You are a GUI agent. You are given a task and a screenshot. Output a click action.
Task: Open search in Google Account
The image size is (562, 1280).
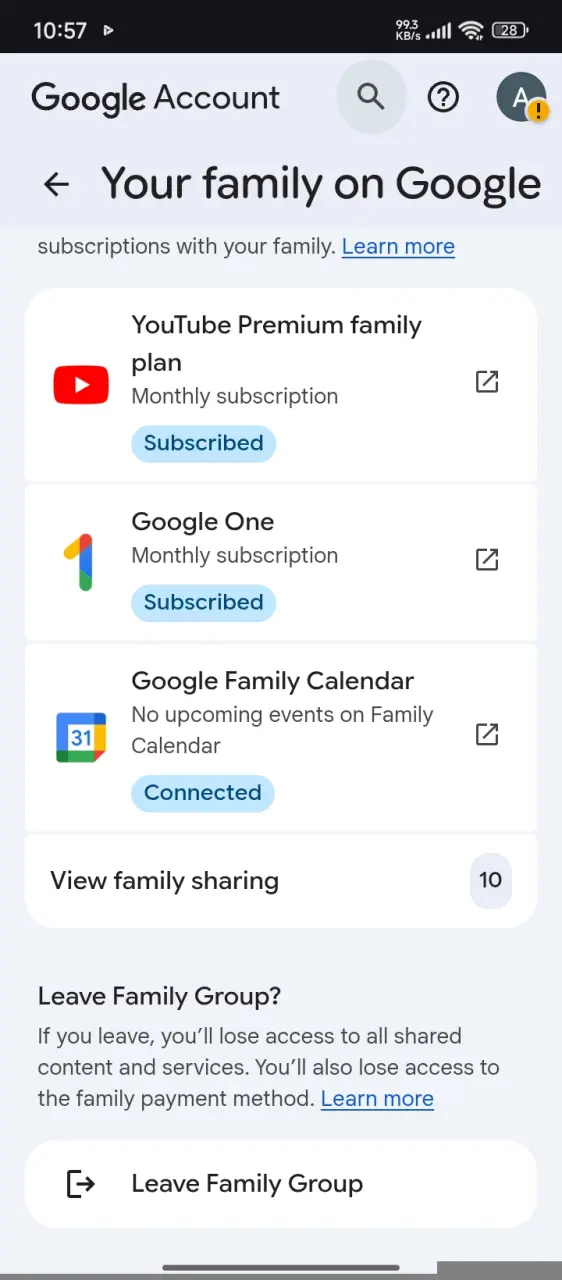[x=371, y=97]
